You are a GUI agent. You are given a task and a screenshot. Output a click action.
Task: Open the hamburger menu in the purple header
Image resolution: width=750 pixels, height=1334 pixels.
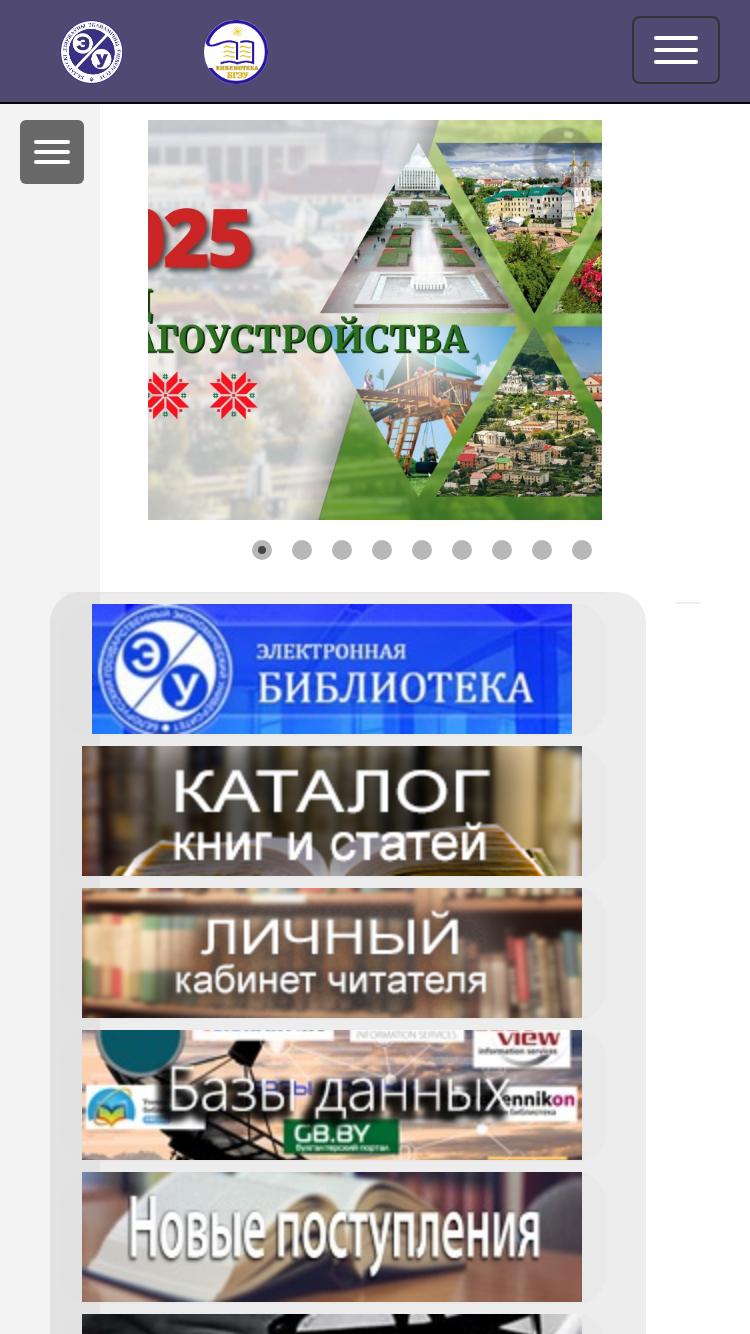(x=675, y=50)
